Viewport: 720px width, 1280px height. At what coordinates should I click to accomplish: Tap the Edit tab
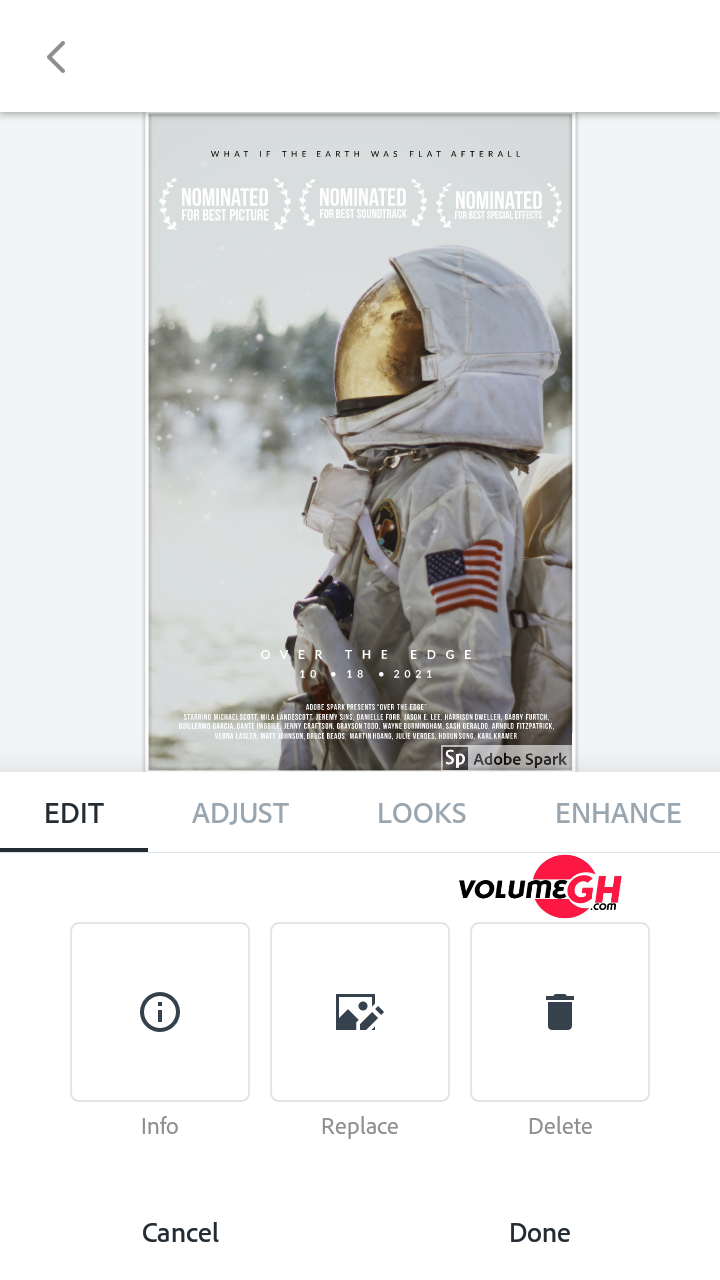[x=74, y=813]
